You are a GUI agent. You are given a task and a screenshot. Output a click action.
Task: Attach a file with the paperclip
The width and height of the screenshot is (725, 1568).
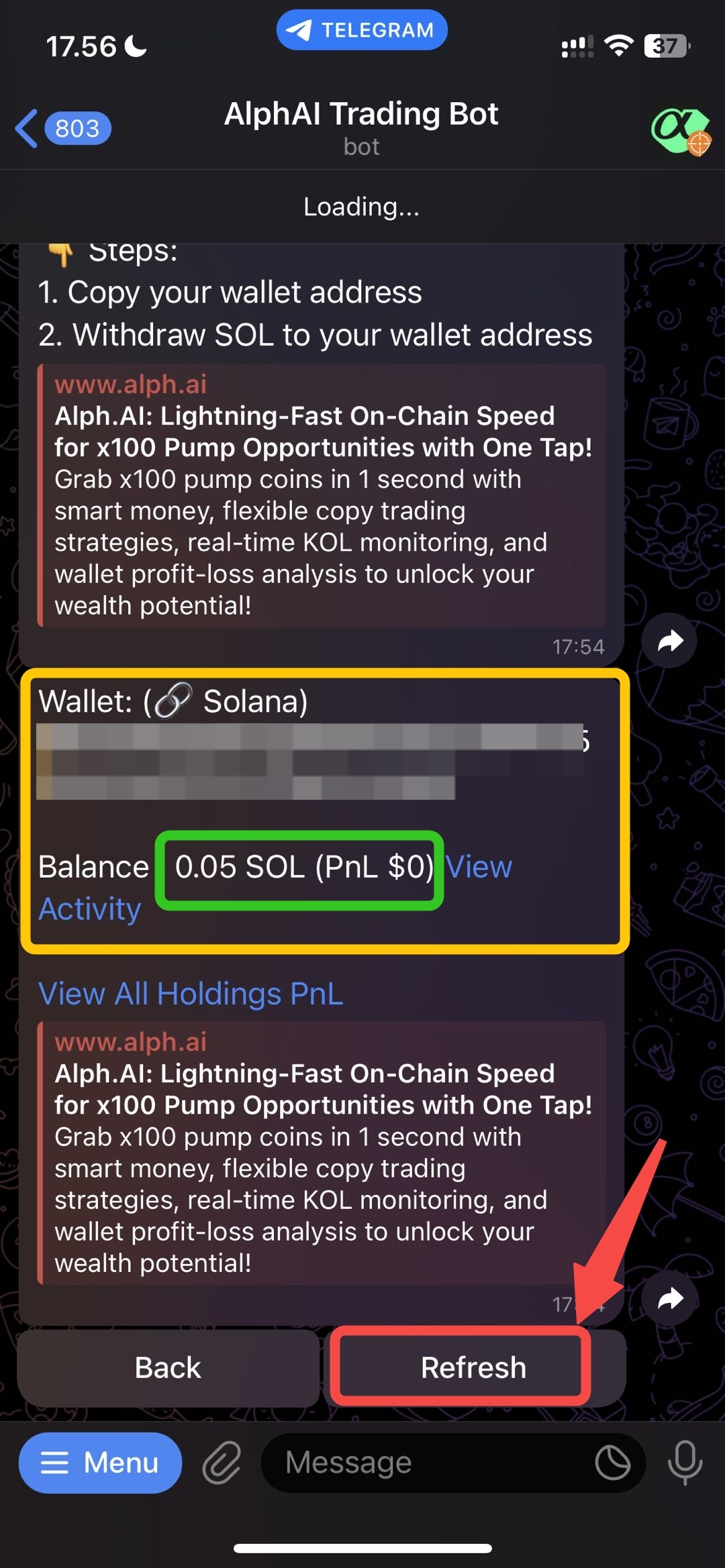coord(222,1463)
